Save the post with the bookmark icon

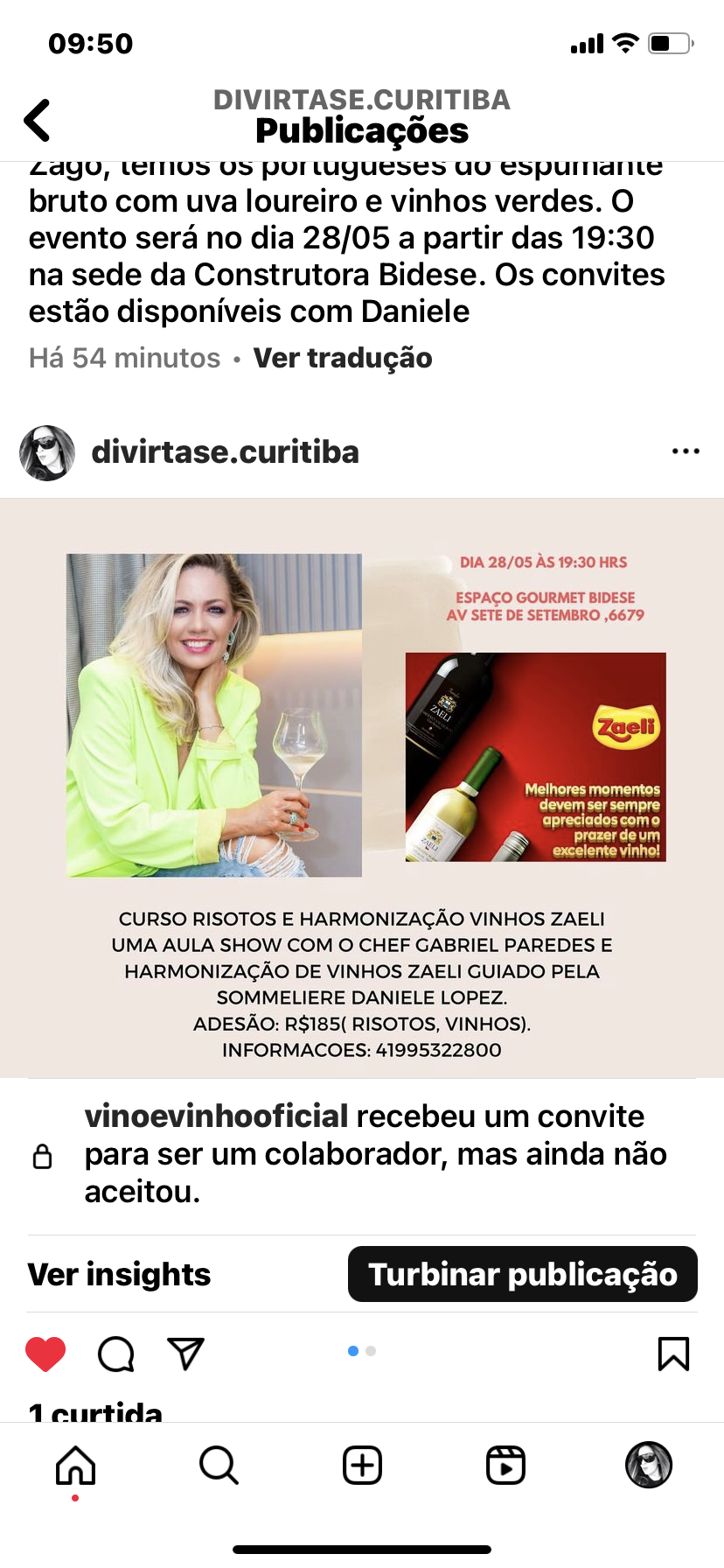pyautogui.click(x=673, y=1354)
